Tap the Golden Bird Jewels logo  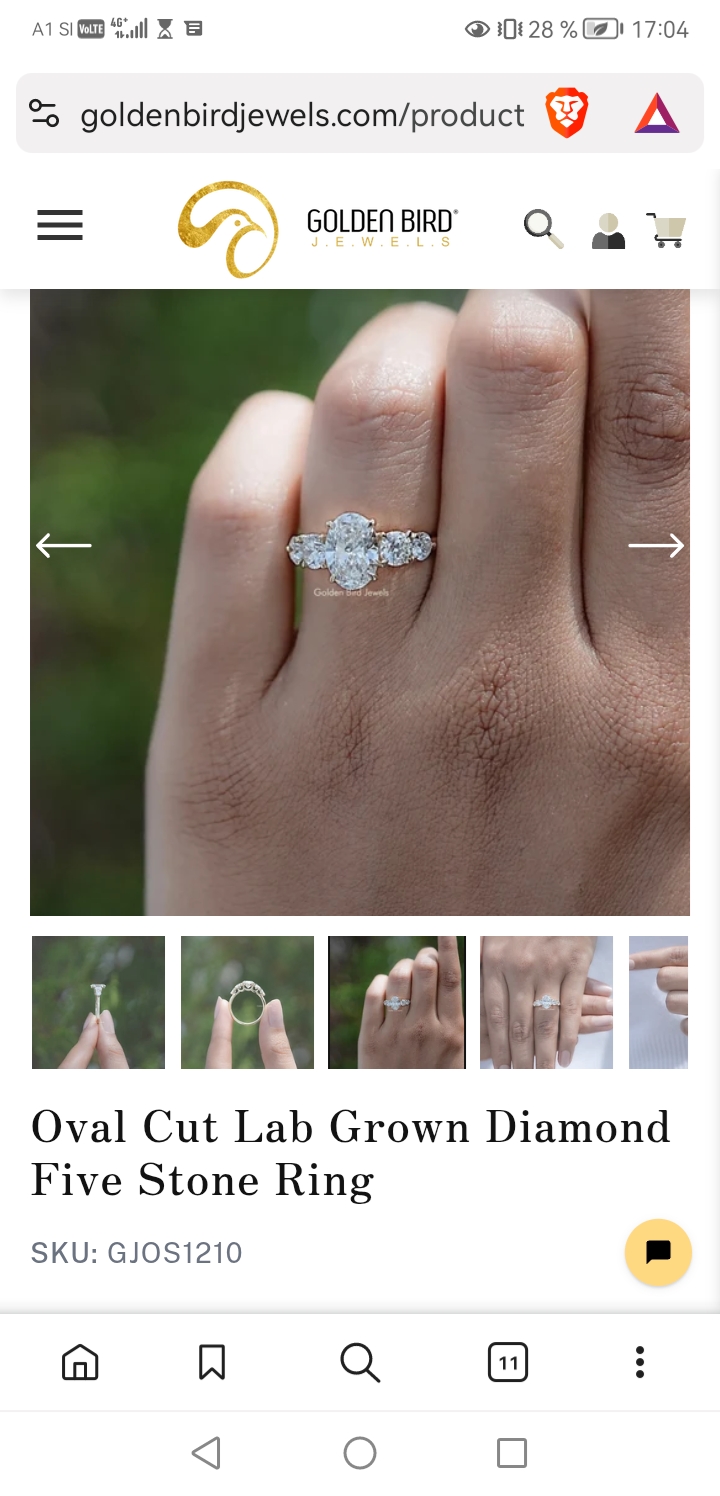tap(318, 229)
